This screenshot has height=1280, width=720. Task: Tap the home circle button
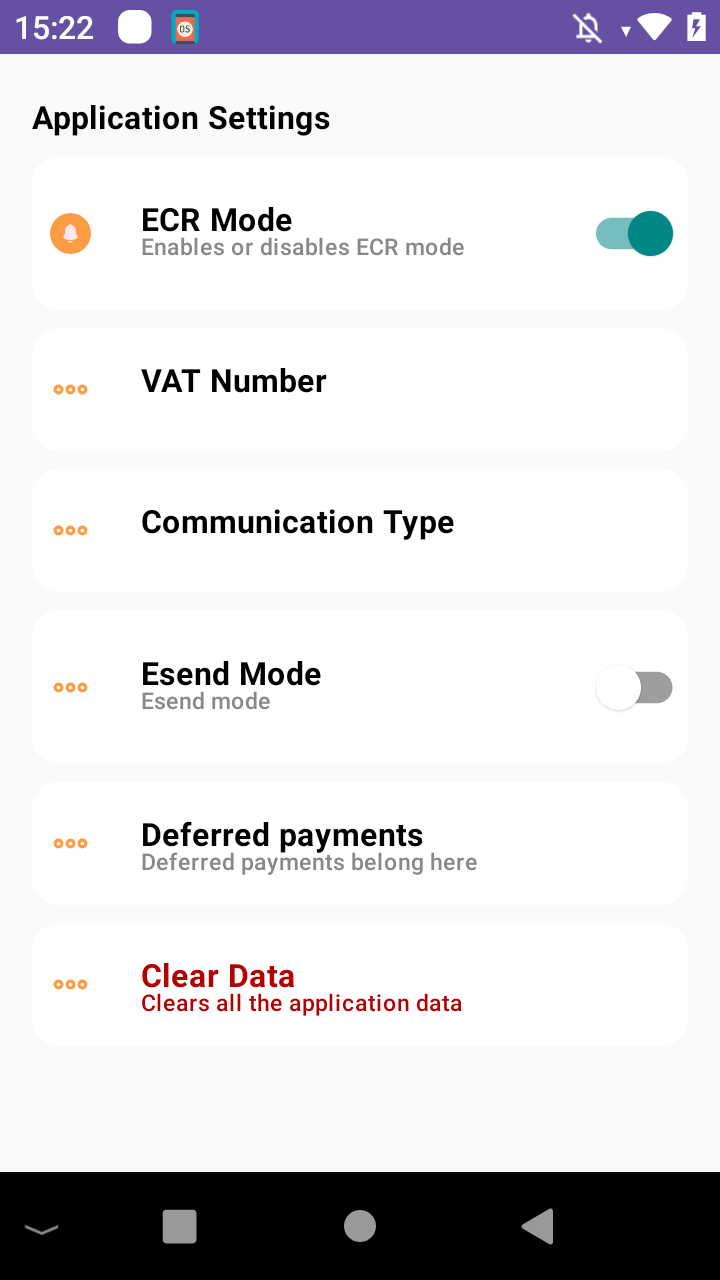click(x=360, y=1225)
